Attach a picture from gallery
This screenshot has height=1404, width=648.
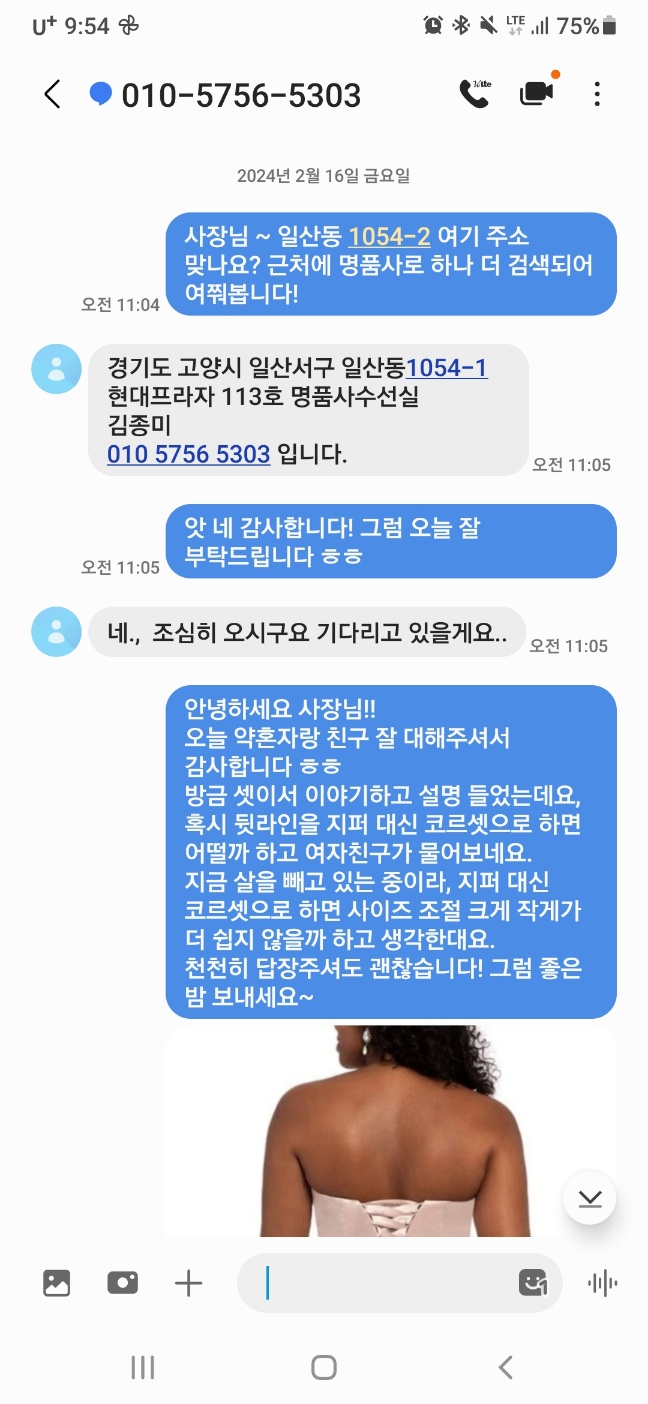coord(57,1283)
